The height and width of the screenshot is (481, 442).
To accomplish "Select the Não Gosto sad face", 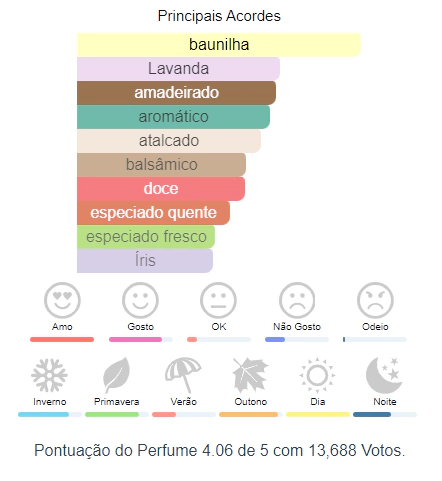I will click(297, 300).
